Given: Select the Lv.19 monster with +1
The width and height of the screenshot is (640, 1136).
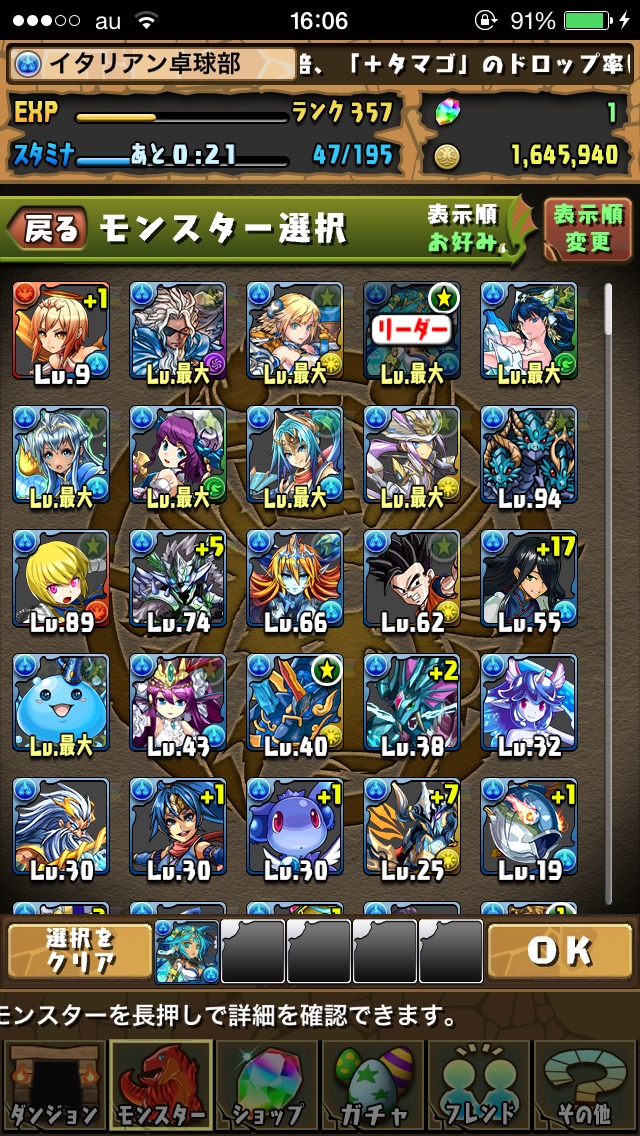Looking at the screenshot, I should coord(529,827).
